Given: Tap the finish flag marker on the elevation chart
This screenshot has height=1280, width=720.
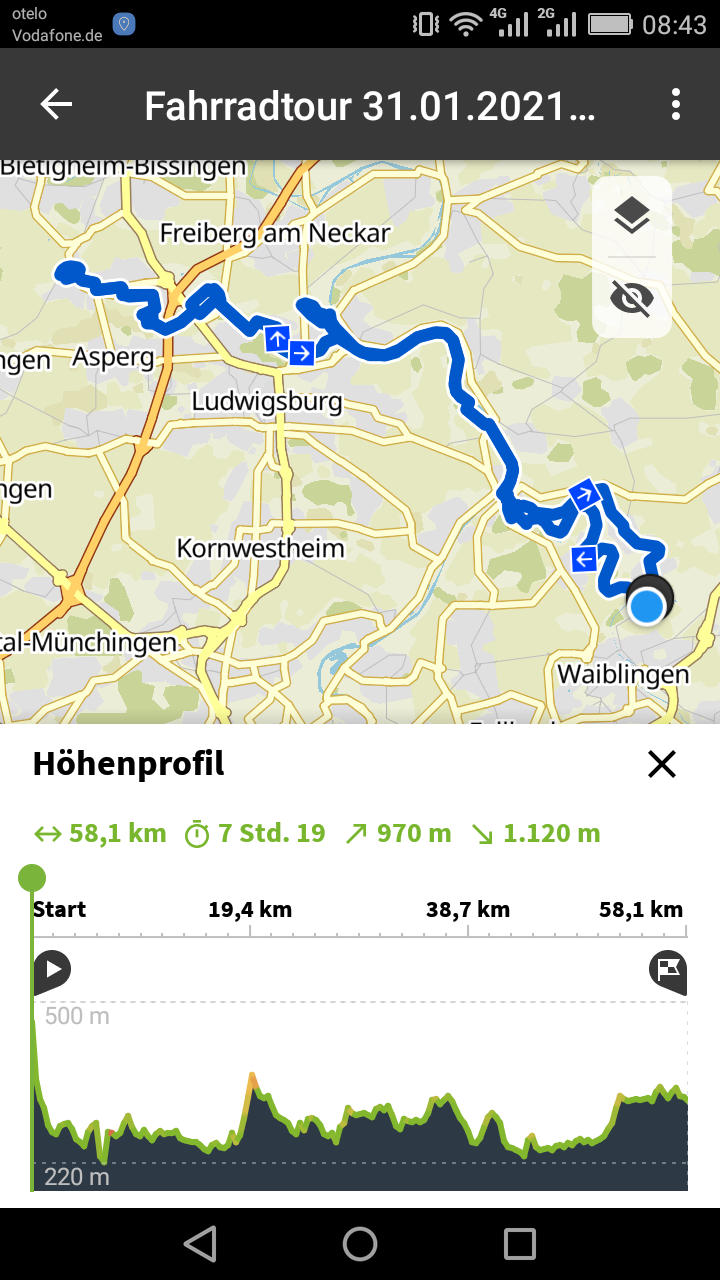Looking at the screenshot, I should point(669,971).
